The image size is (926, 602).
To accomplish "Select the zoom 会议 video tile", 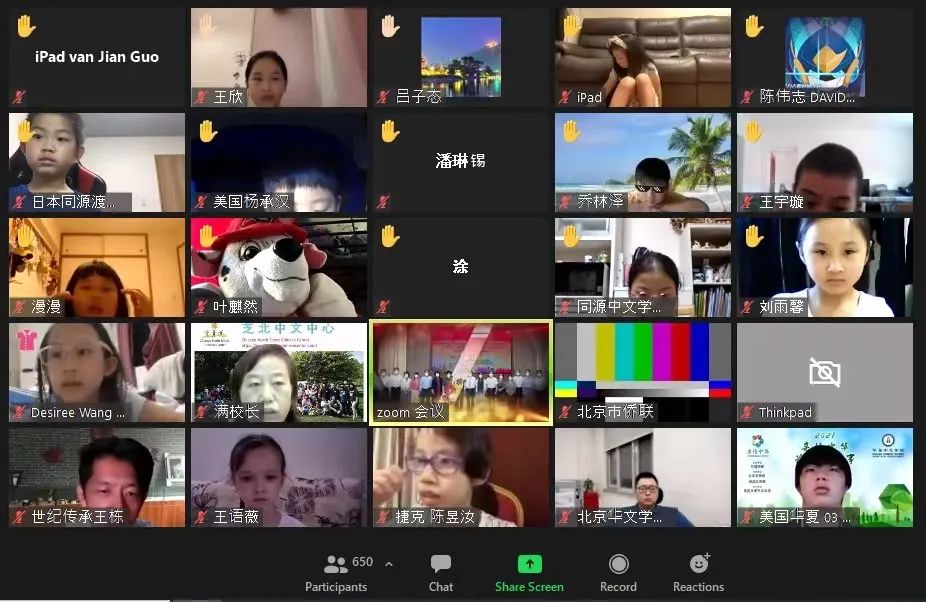I will tap(461, 371).
